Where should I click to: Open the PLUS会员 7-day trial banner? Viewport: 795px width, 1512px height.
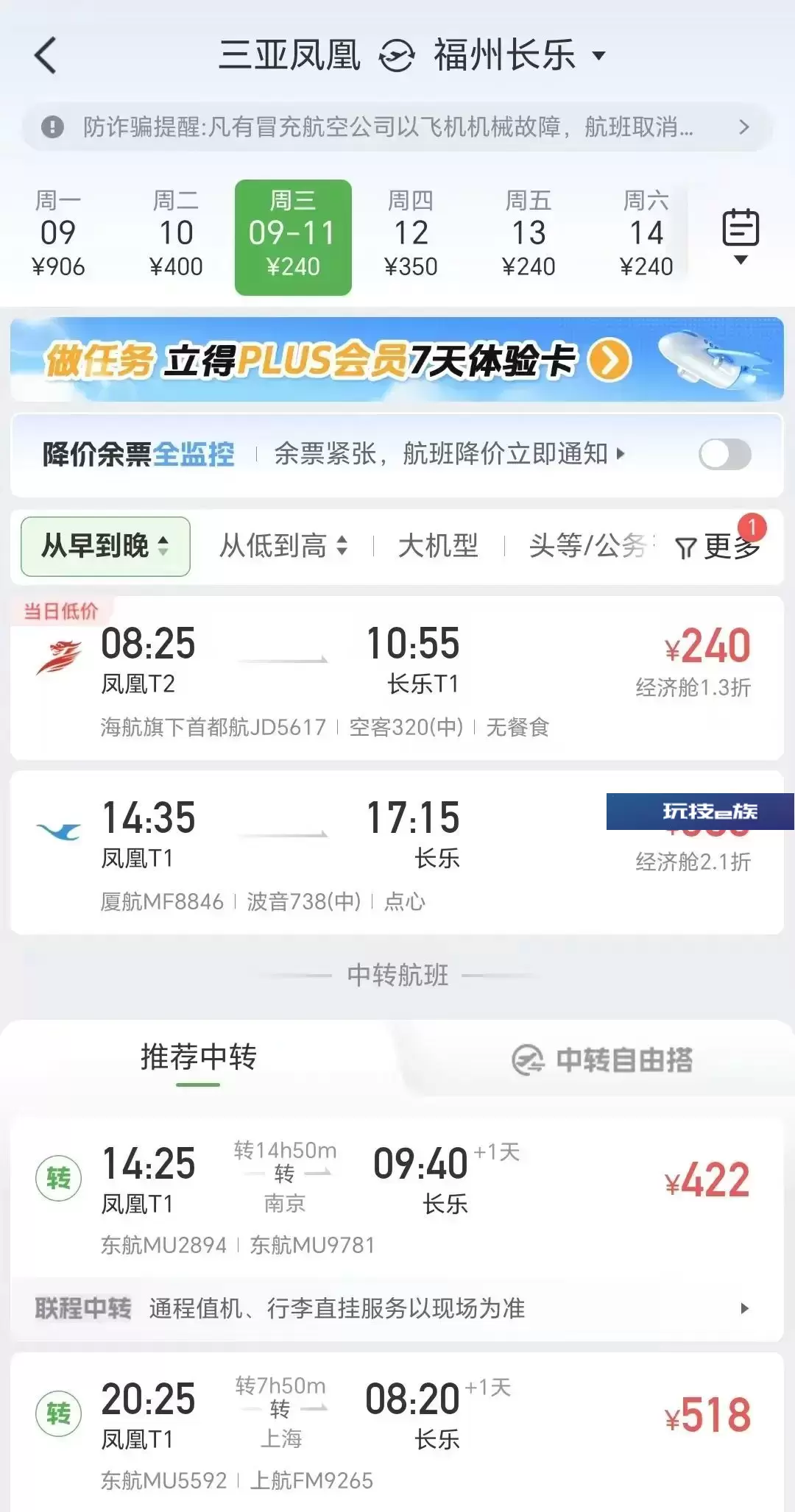(x=397, y=360)
